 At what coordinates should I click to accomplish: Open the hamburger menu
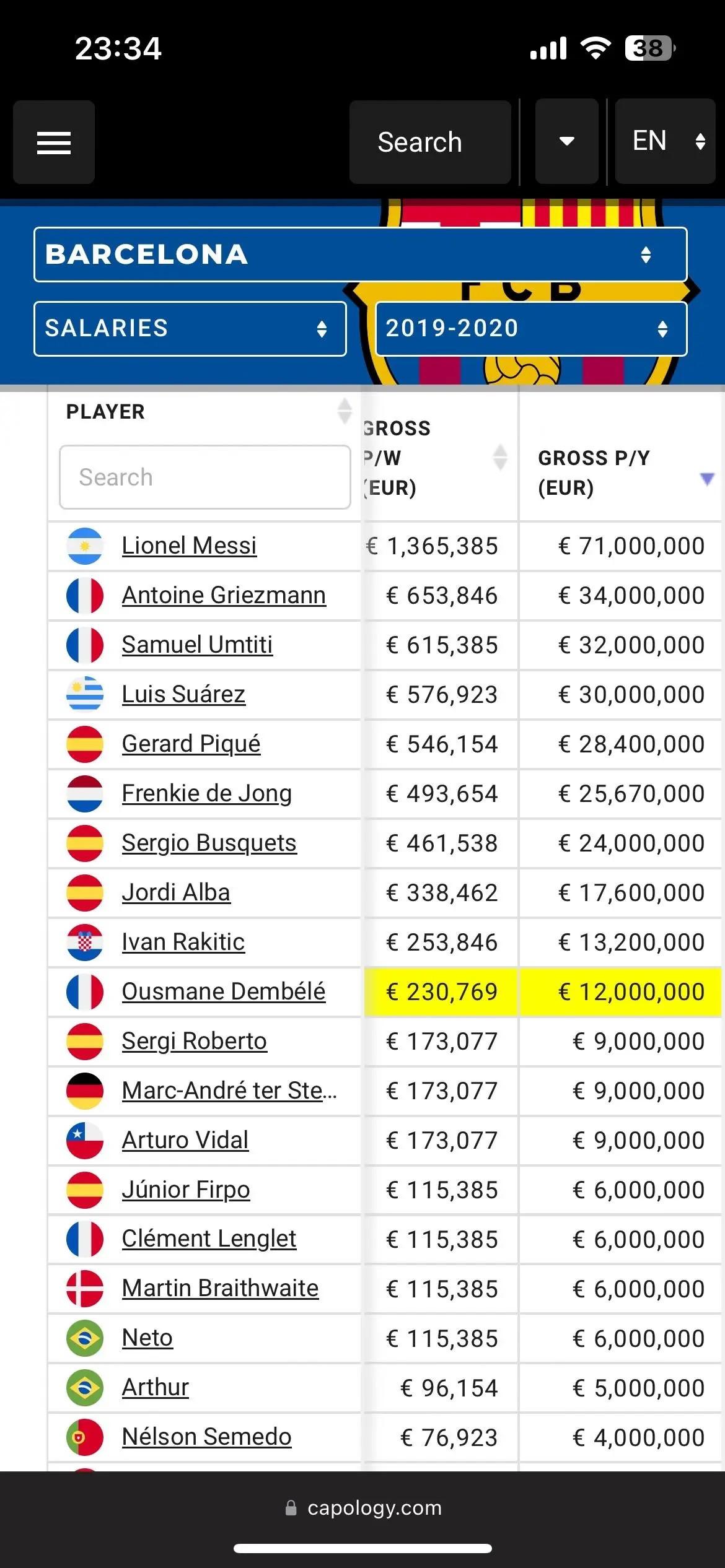54,142
